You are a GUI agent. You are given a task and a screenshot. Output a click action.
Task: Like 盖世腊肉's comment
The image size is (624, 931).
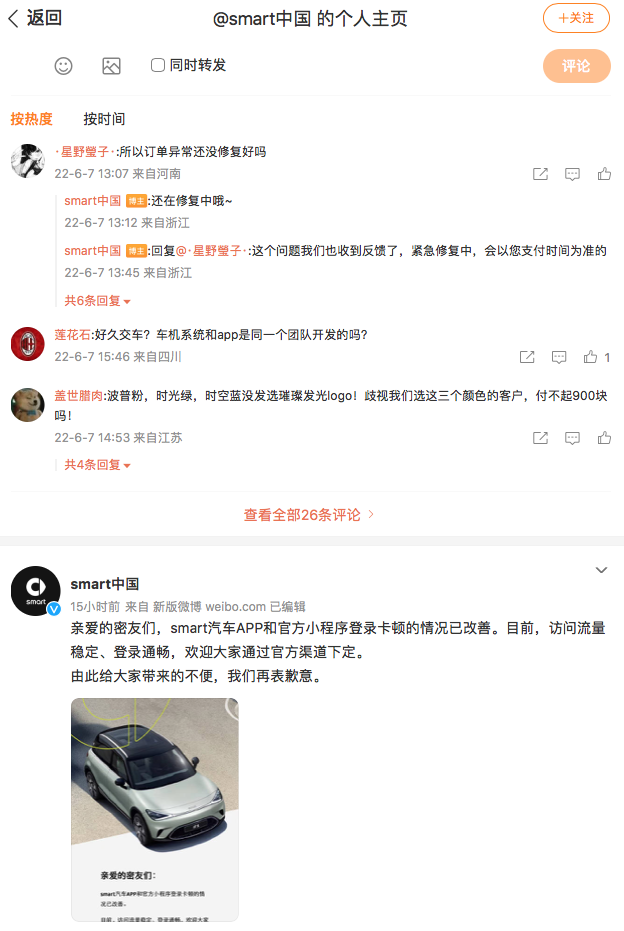point(604,438)
